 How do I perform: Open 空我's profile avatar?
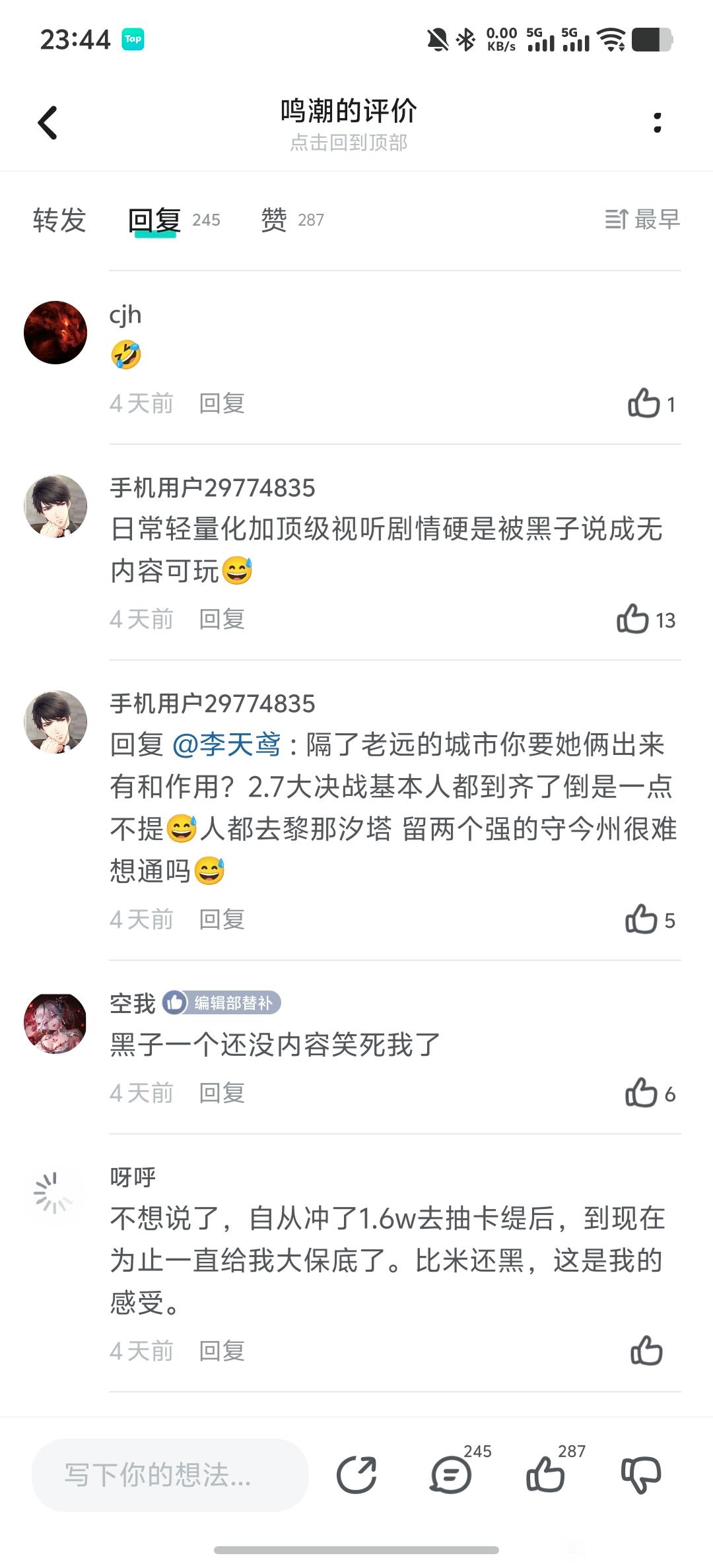point(55,1023)
